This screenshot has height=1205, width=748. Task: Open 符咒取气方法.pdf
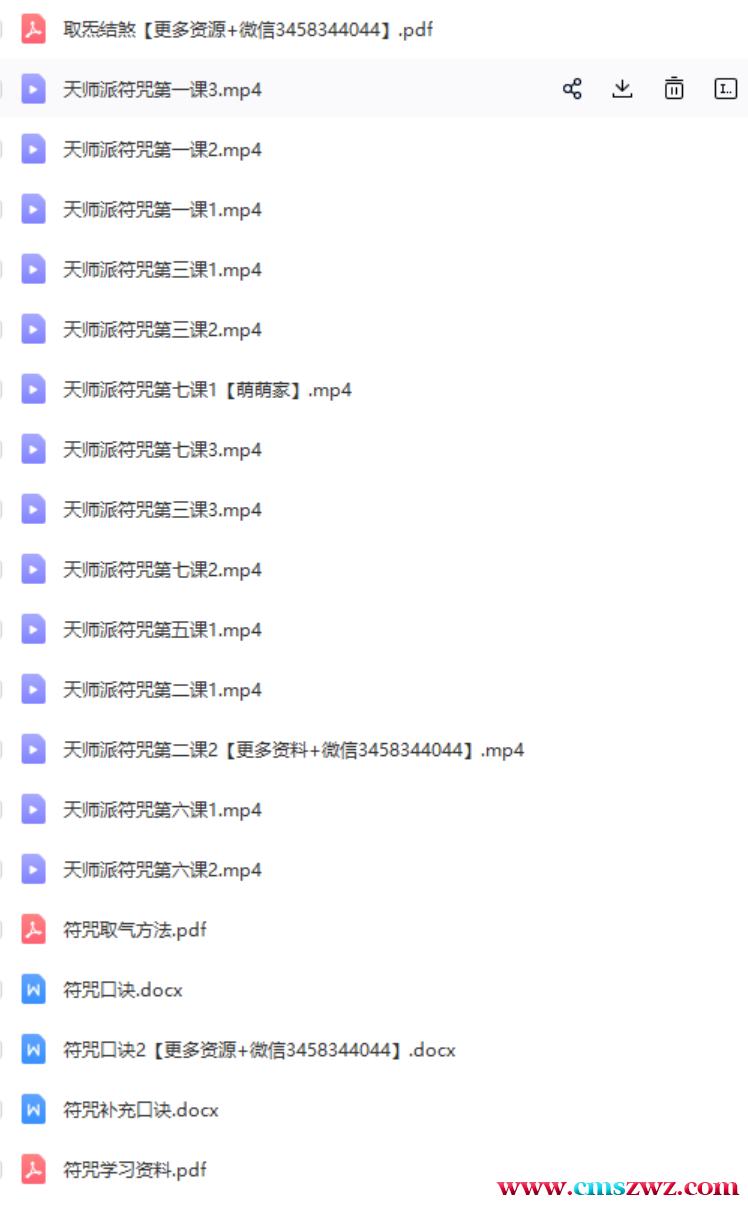134,930
